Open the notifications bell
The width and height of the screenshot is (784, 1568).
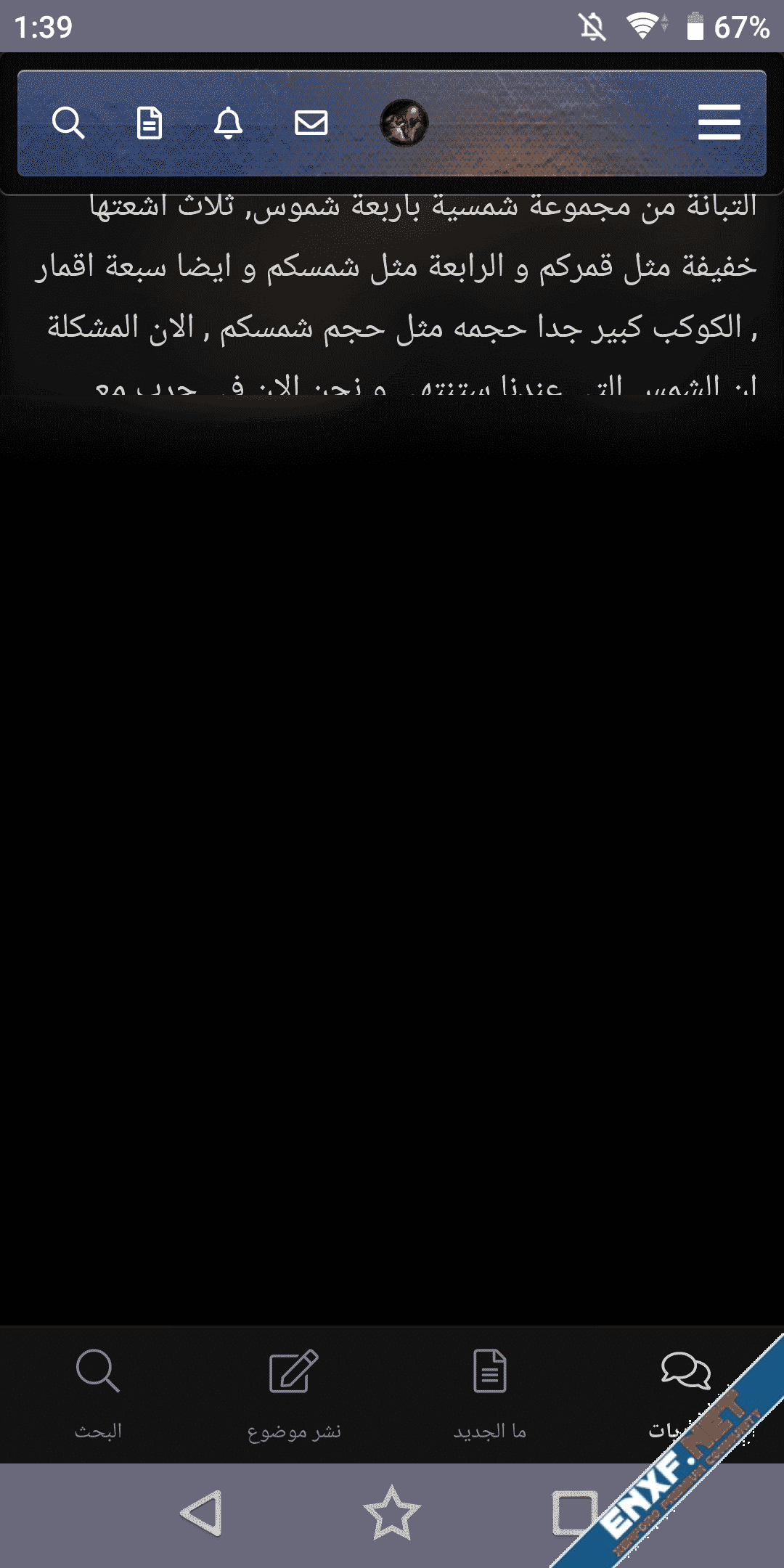pos(228,123)
